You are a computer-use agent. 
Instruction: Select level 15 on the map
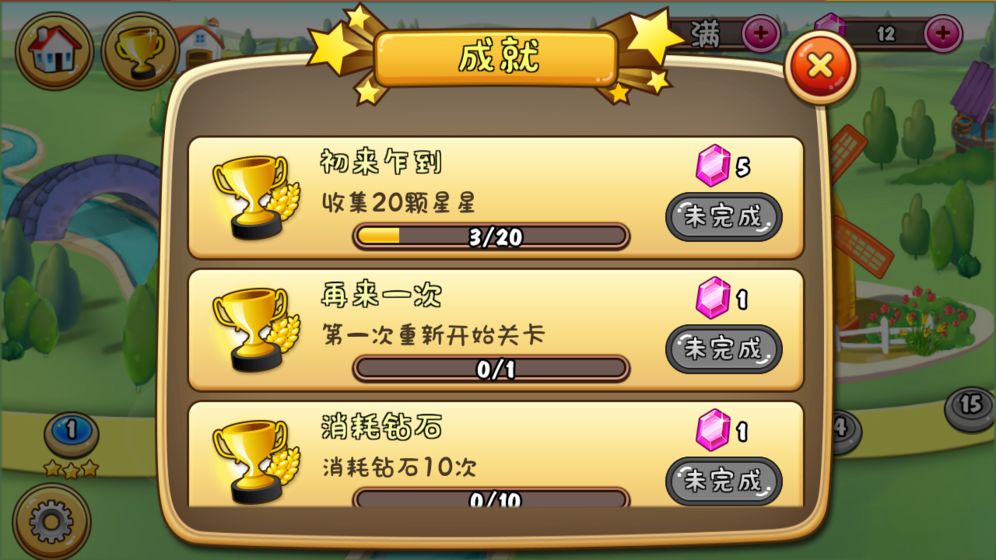(970, 406)
